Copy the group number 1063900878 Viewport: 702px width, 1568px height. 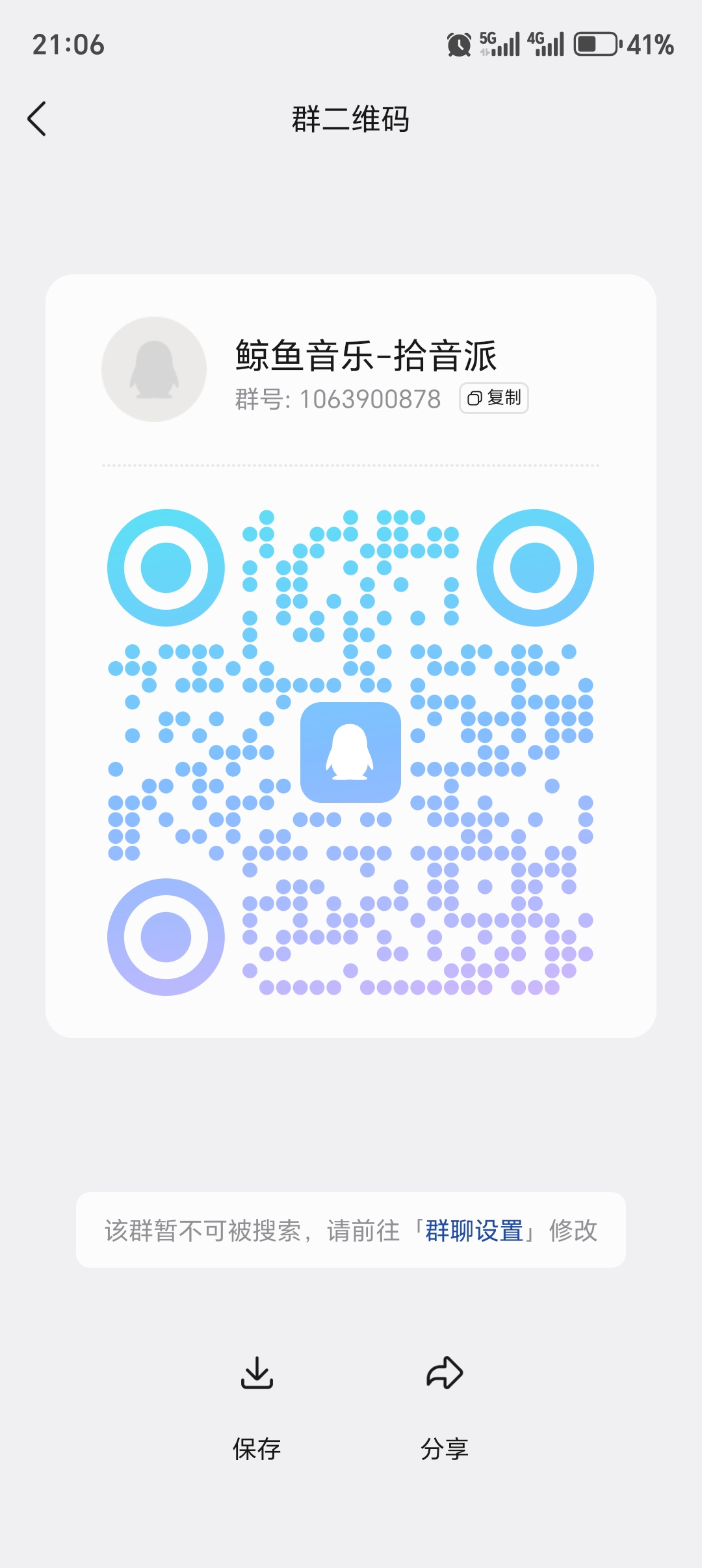click(x=494, y=398)
